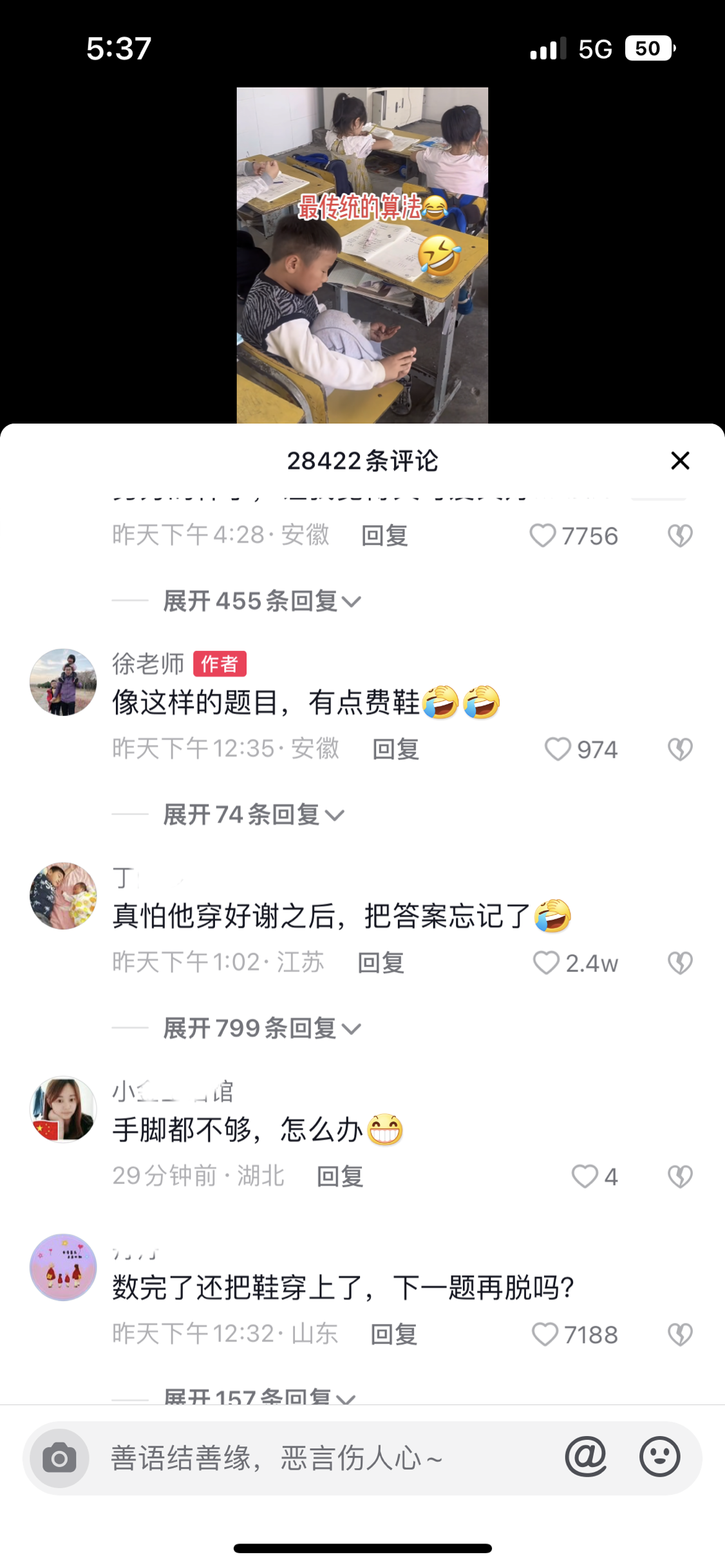
Task: Like 徐老师's comment with 974 likes
Action: click(558, 749)
